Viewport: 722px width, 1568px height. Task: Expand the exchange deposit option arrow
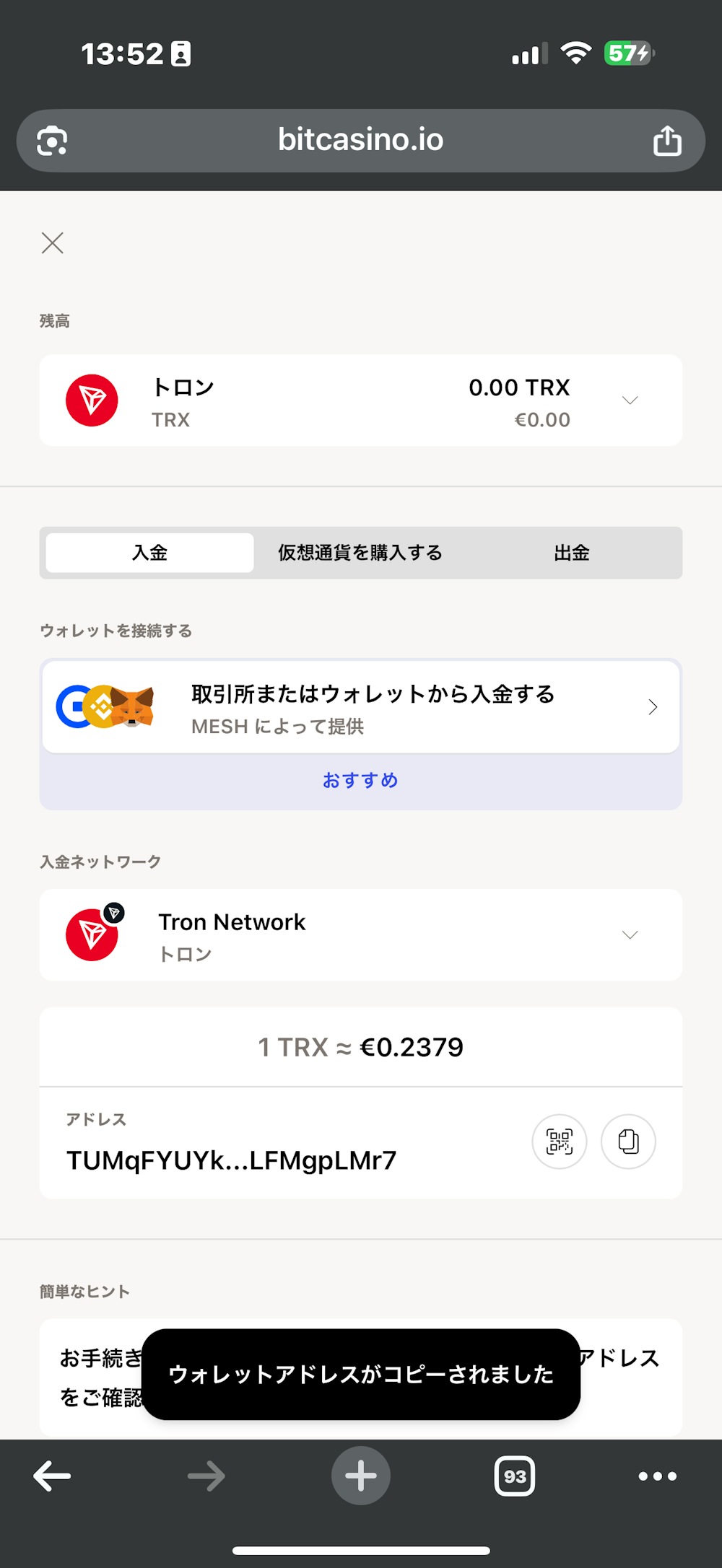(653, 707)
